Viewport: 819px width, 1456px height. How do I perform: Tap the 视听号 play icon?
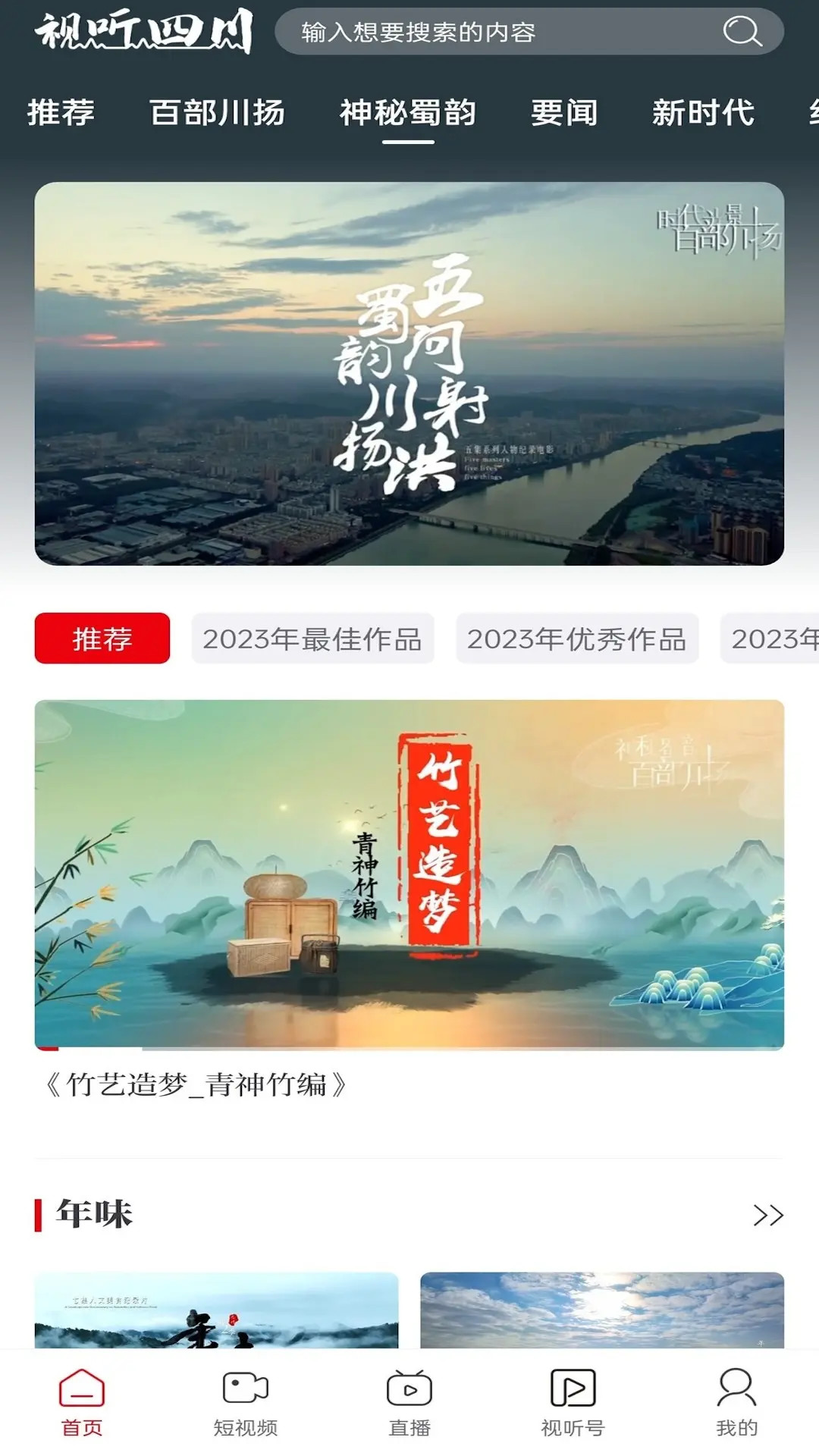[573, 1399]
